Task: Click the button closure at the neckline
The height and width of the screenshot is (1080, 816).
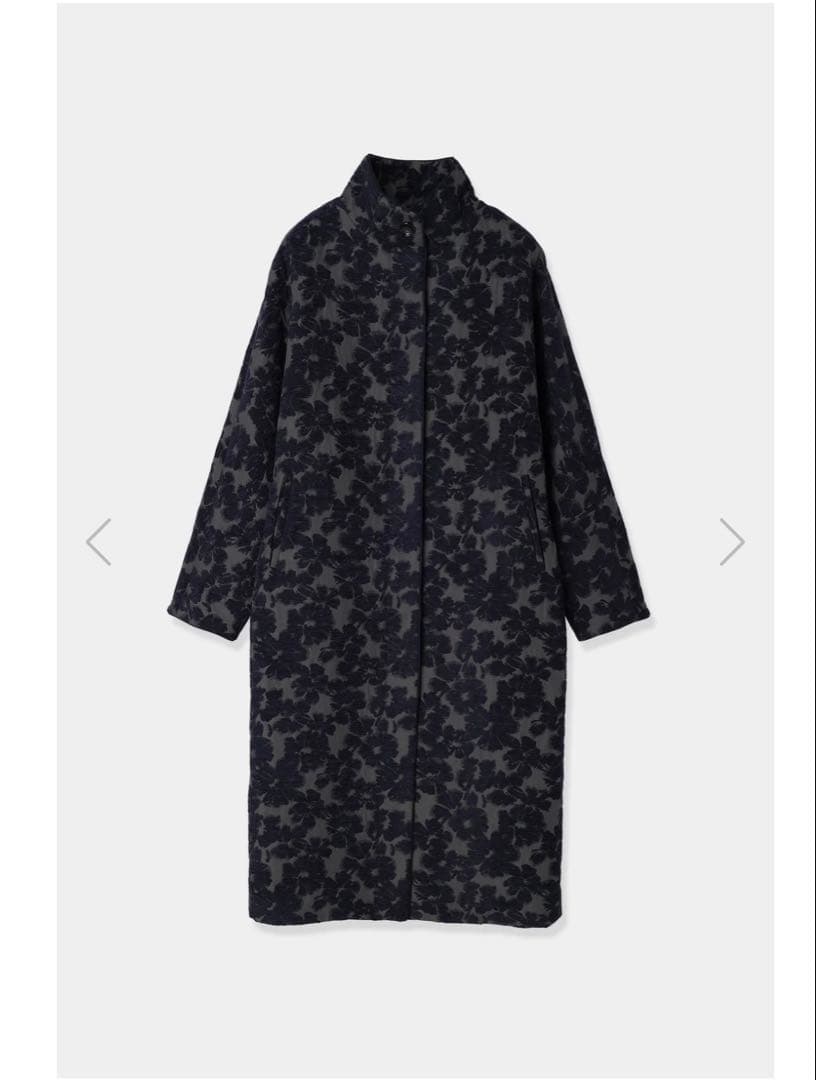Action: click(410, 230)
